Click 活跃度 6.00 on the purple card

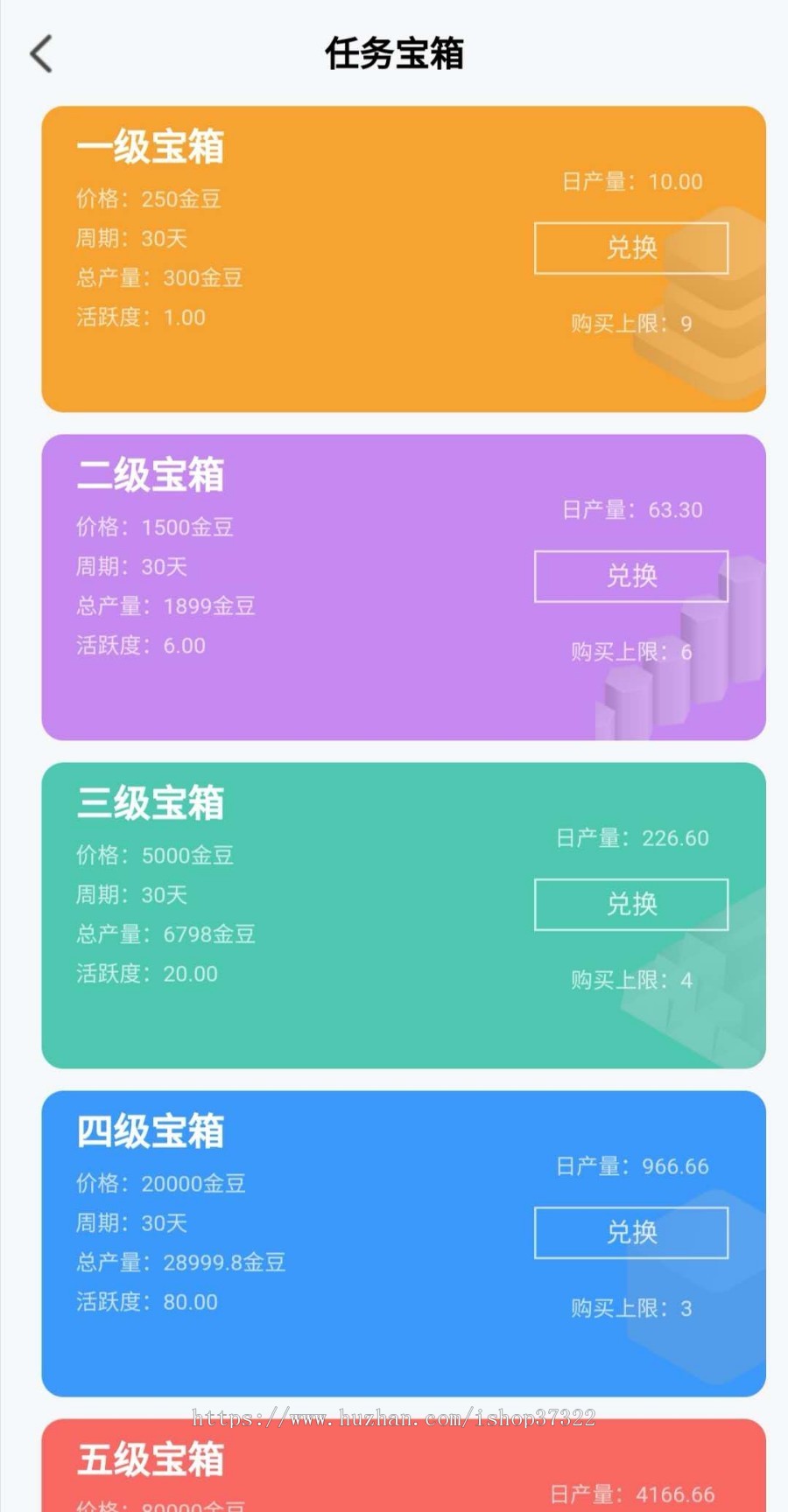pyautogui.click(x=140, y=645)
